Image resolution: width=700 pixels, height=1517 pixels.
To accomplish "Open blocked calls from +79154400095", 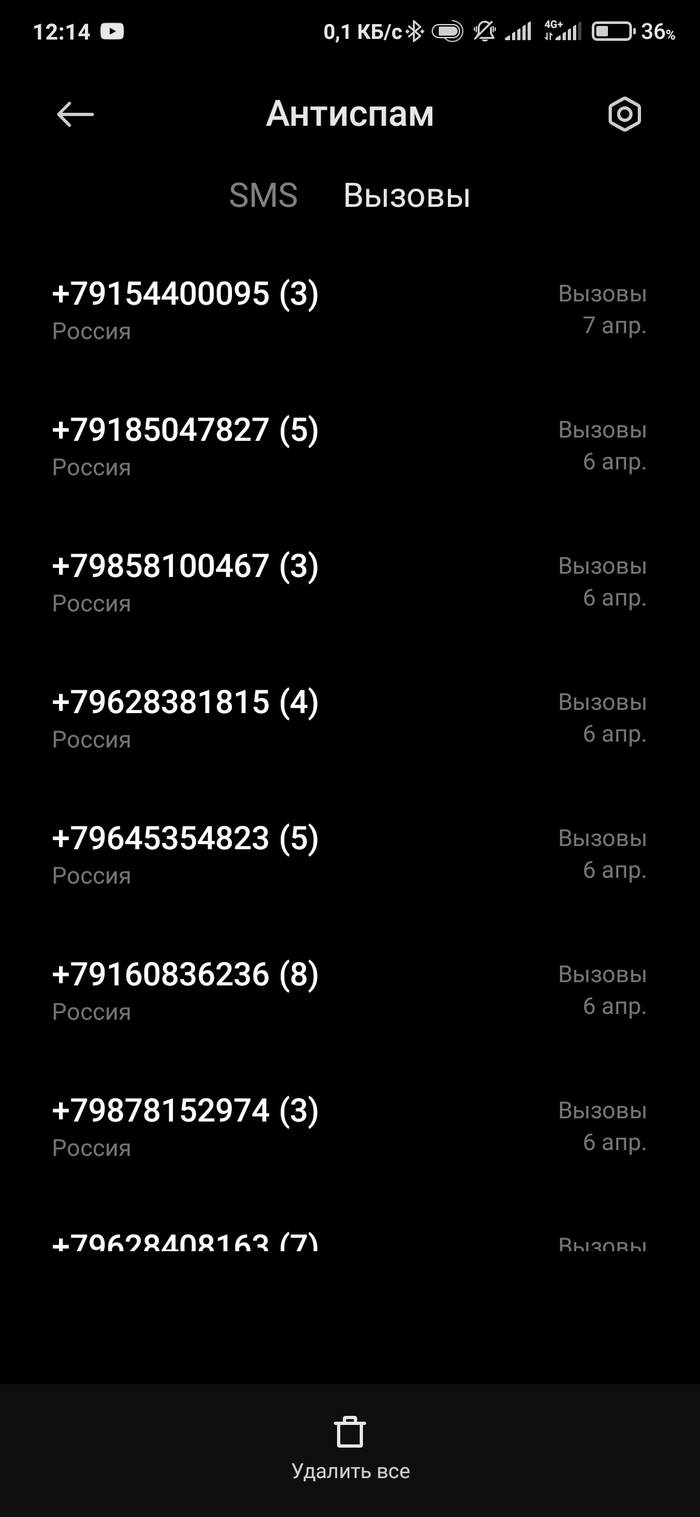I will (x=350, y=311).
